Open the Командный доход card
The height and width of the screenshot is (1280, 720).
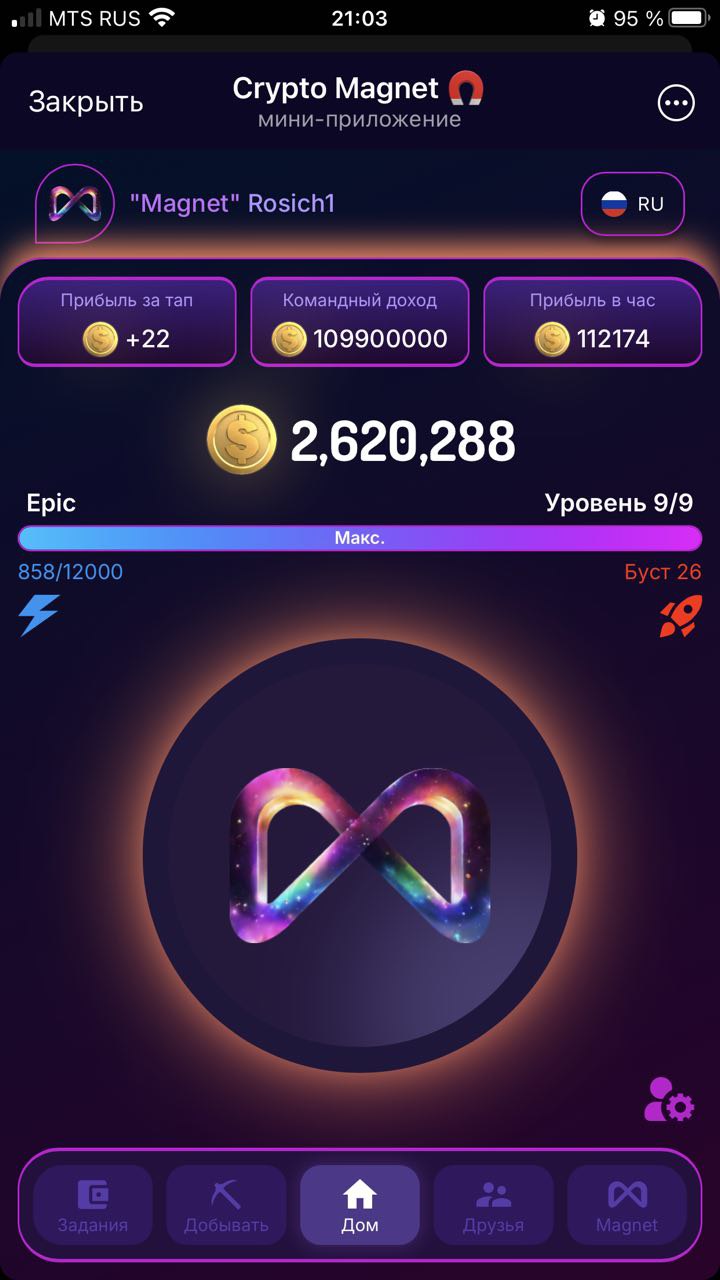pyautogui.click(x=360, y=322)
